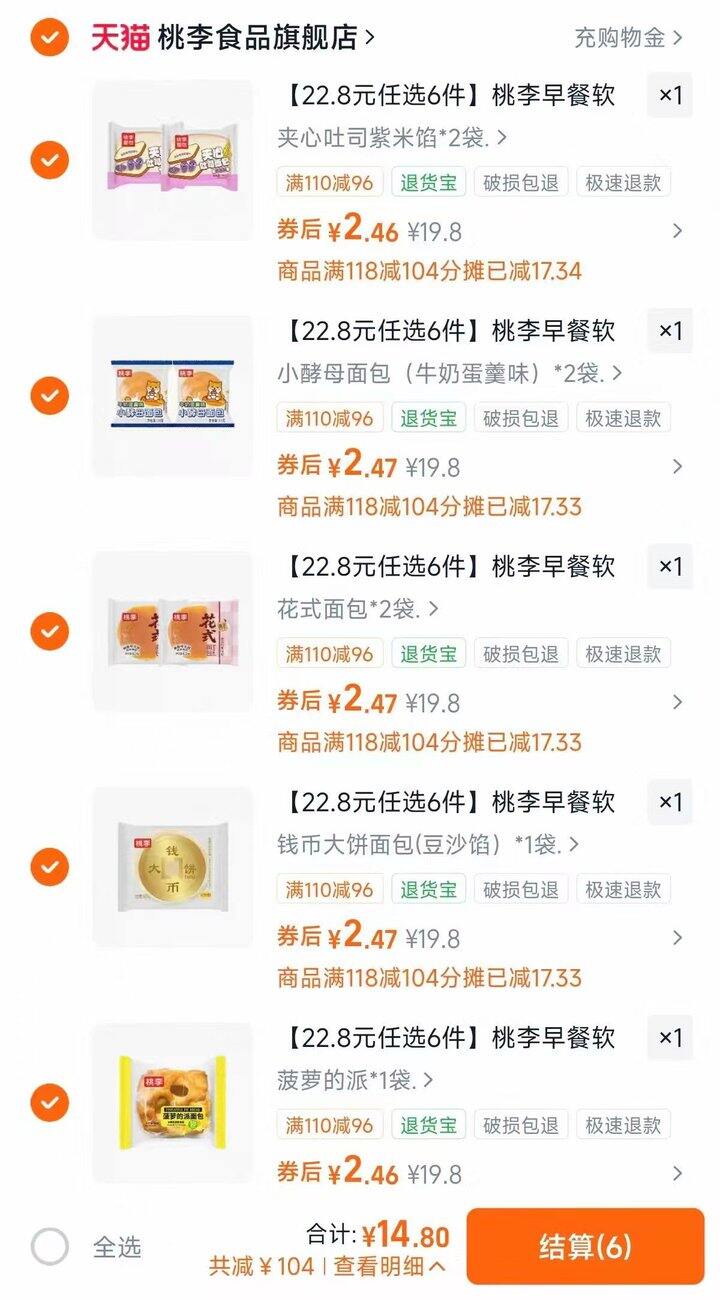Change the spec 夹心吐司紫米馅*2袋
Viewport: 720px width, 1300px height.
coord(392,137)
